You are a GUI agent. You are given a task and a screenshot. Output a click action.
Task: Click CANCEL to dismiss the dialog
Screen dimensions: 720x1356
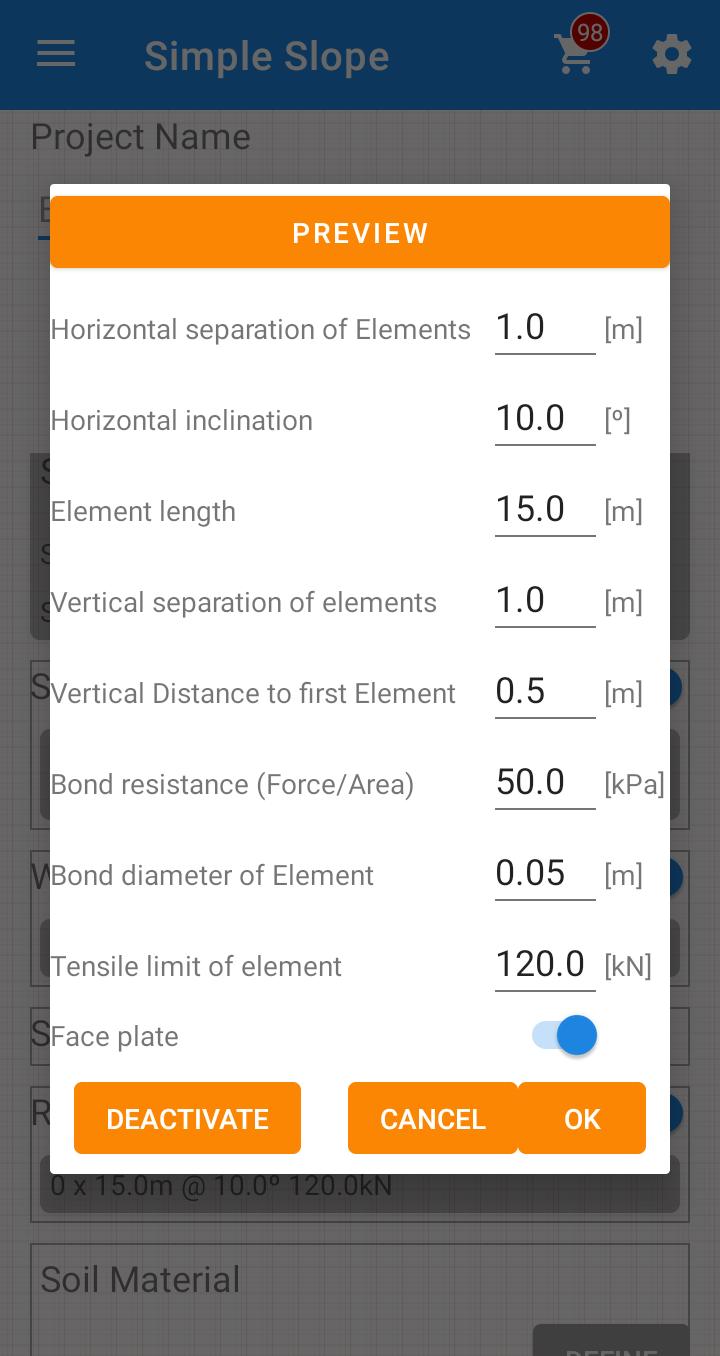[x=433, y=1118]
